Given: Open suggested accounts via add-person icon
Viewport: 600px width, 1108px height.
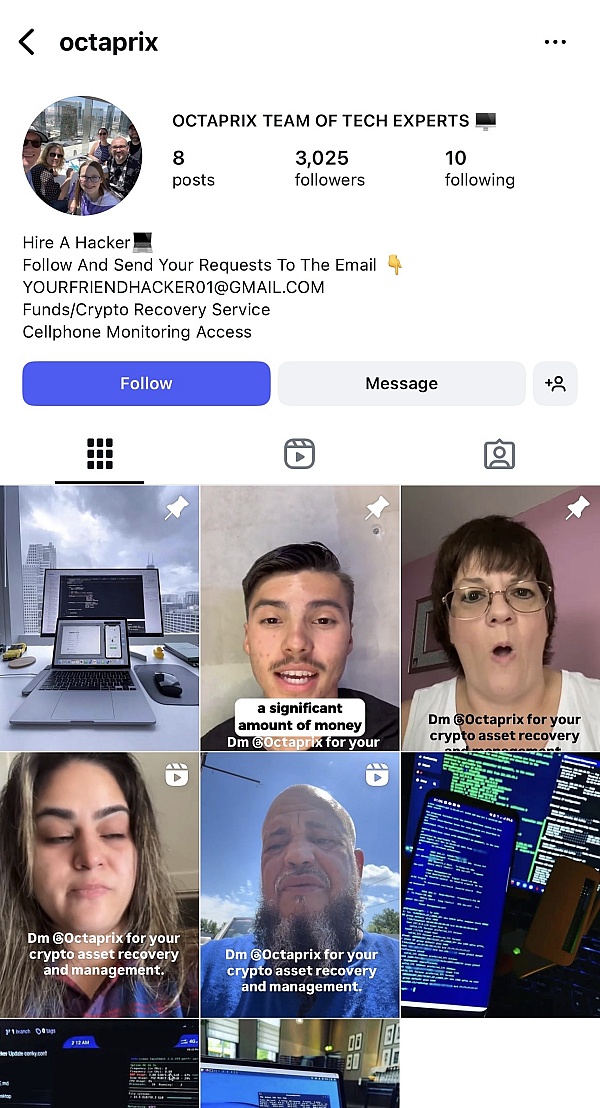Looking at the screenshot, I should pyautogui.click(x=555, y=383).
